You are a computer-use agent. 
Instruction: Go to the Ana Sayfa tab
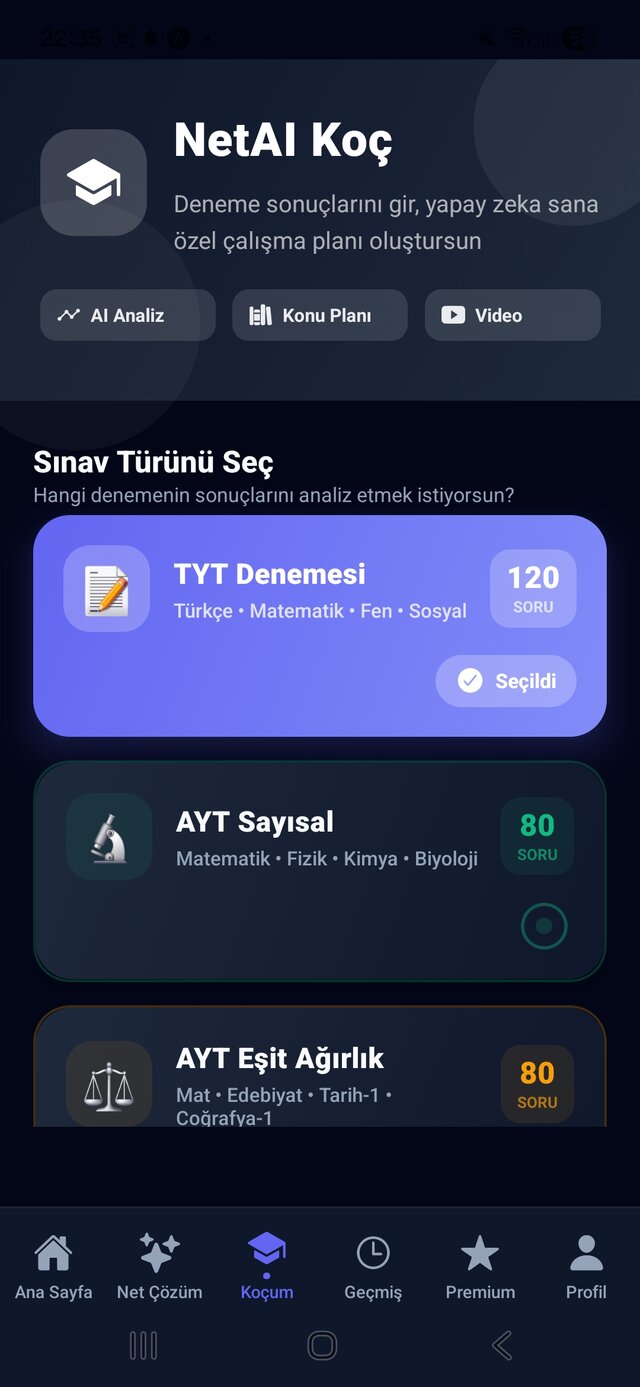point(53,1266)
